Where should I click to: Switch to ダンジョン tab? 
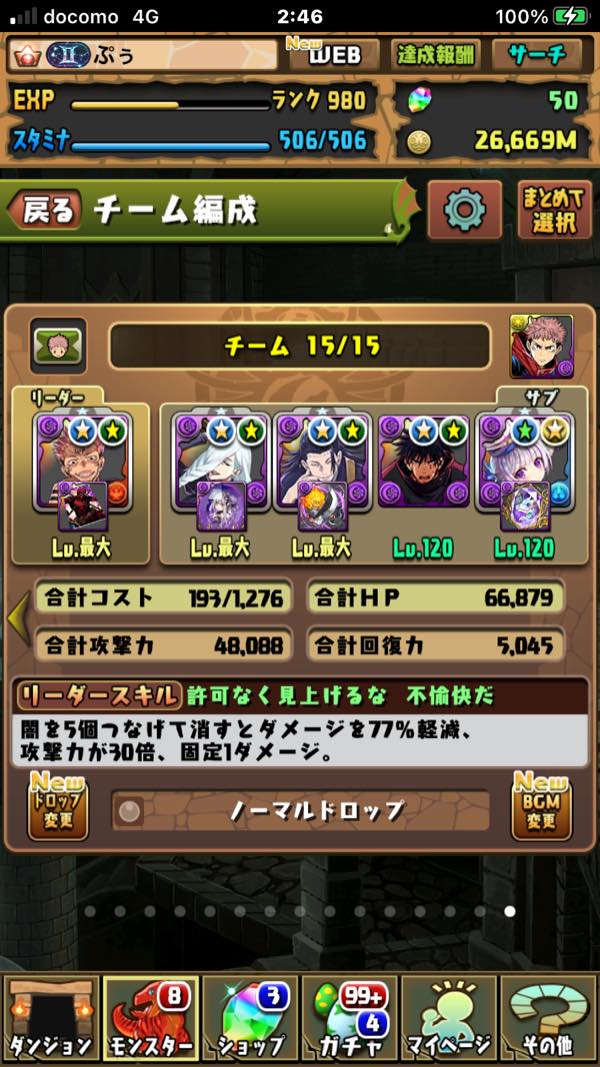[x=50, y=1020]
